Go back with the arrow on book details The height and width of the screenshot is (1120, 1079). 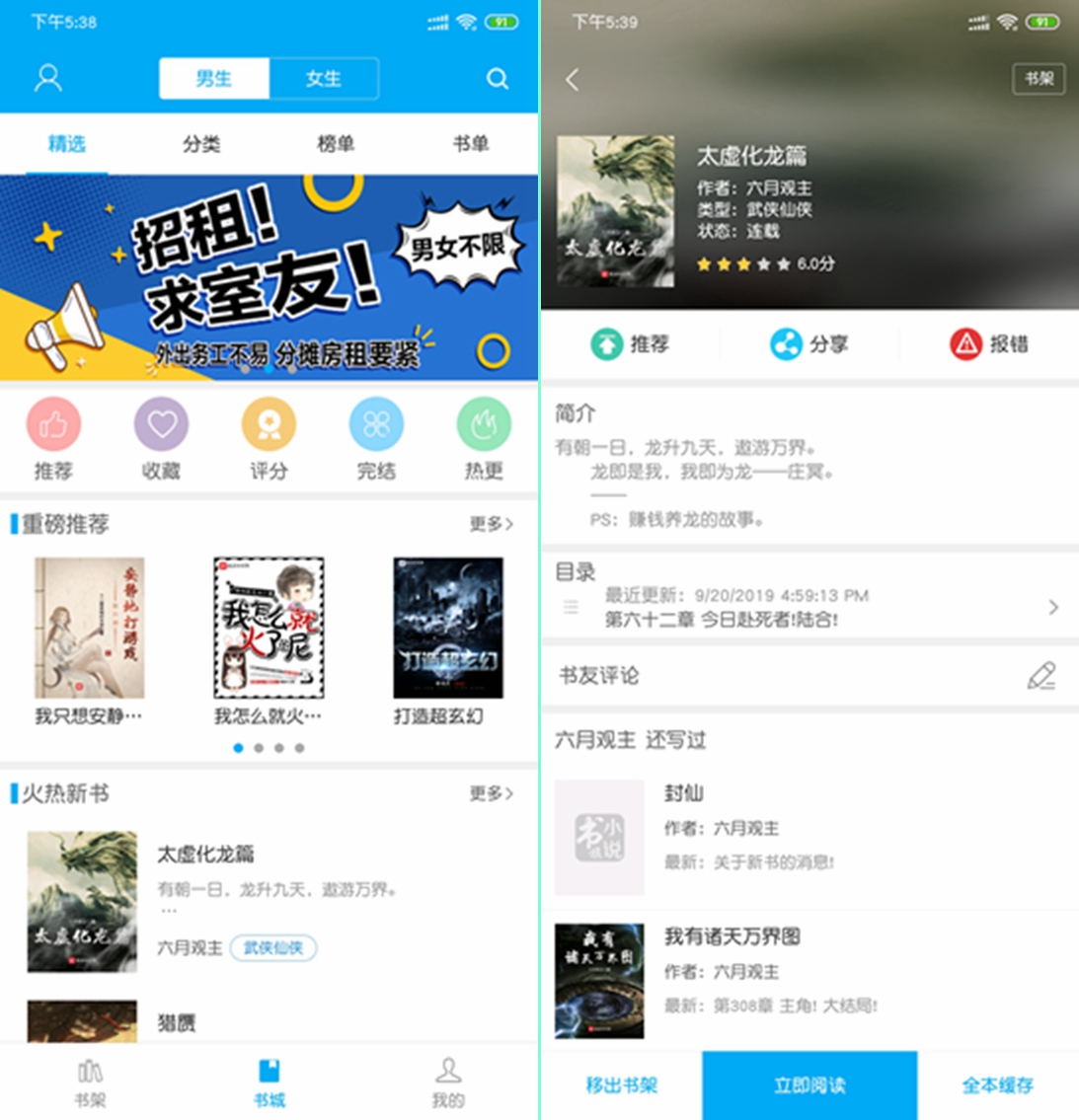click(x=573, y=80)
